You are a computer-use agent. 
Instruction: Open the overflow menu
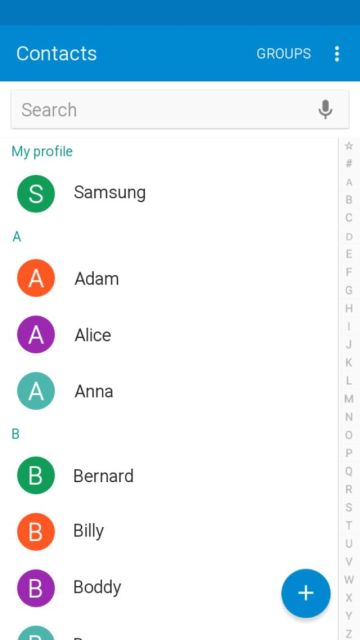pos(337,54)
